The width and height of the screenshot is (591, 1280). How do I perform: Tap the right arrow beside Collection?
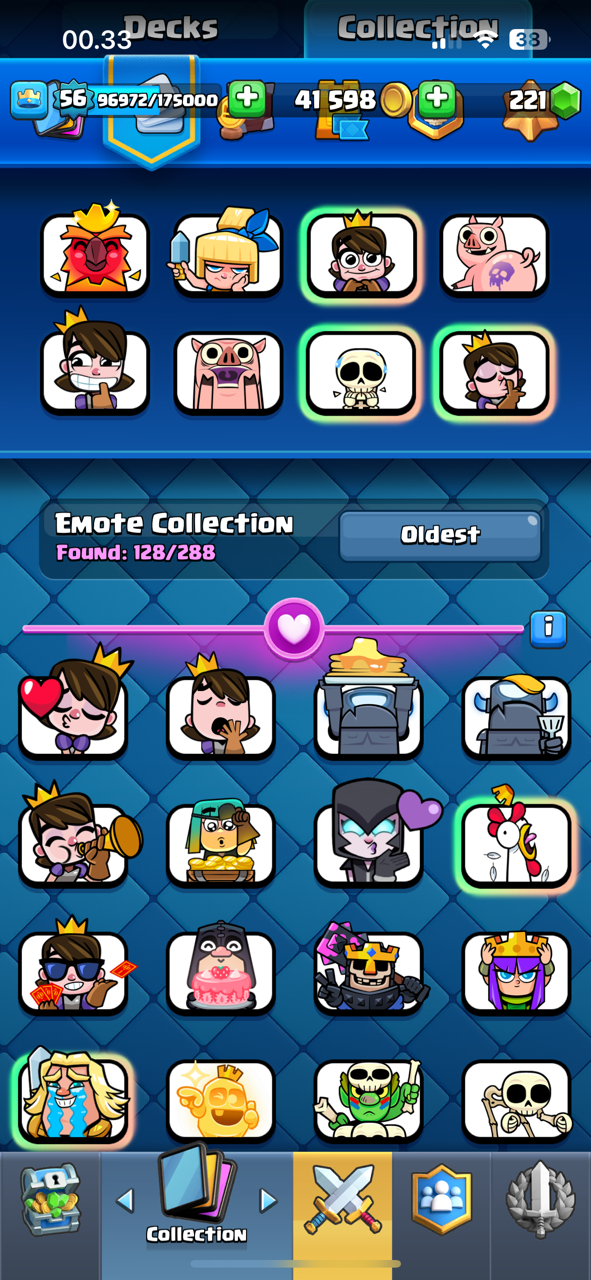pyautogui.click(x=268, y=1200)
